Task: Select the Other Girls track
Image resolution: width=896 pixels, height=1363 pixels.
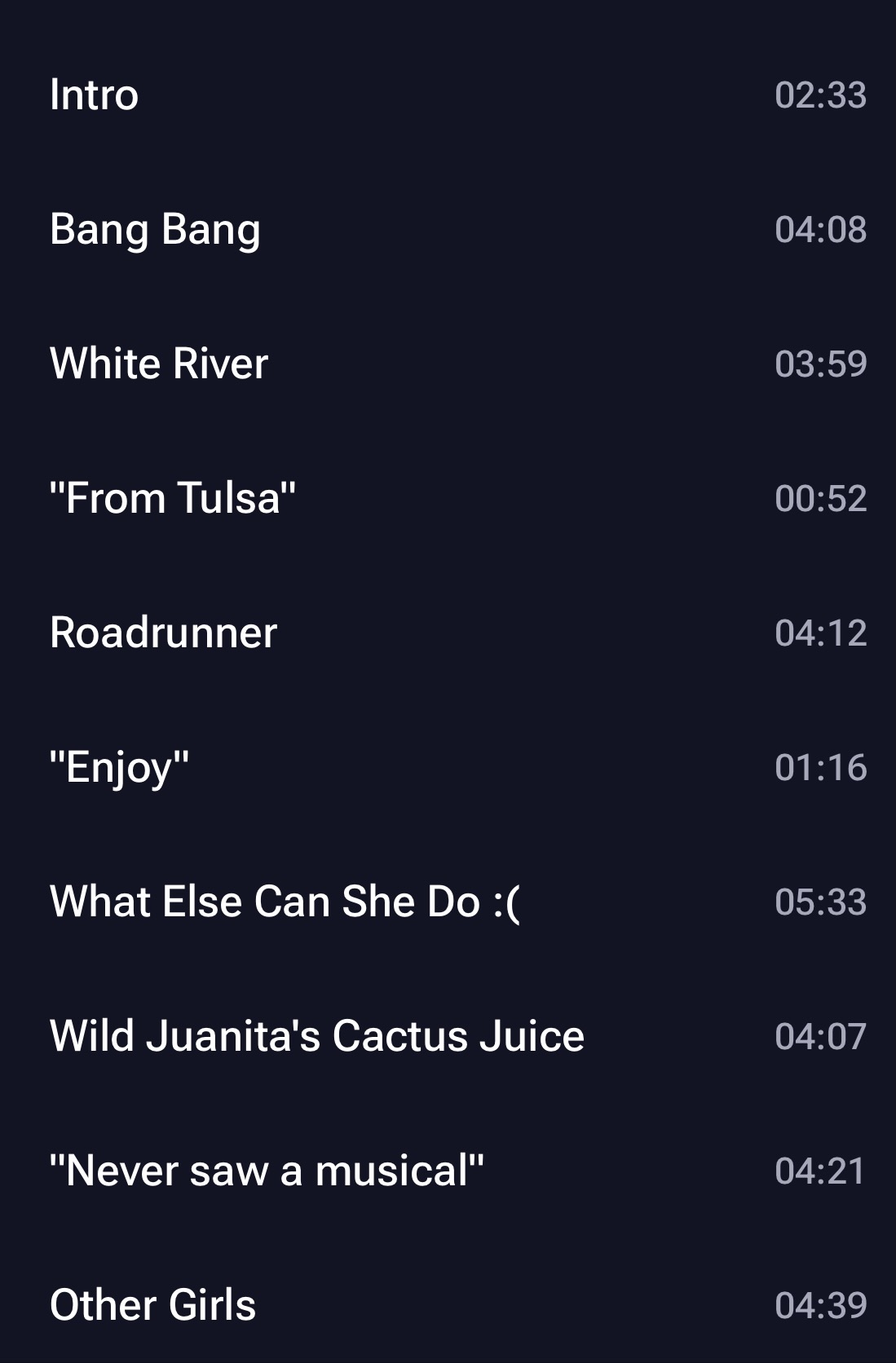Action: [x=153, y=1304]
